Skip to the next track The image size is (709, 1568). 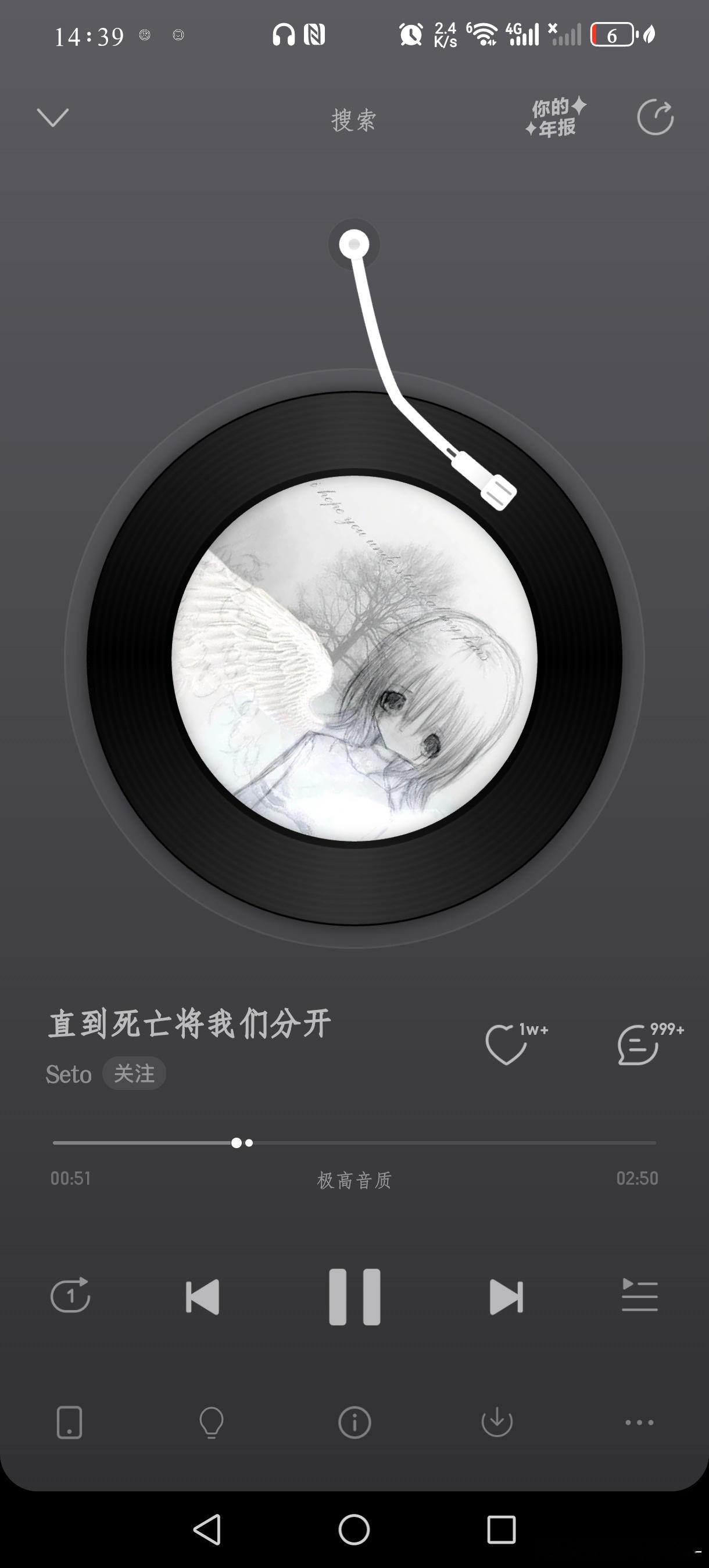[x=506, y=1297]
